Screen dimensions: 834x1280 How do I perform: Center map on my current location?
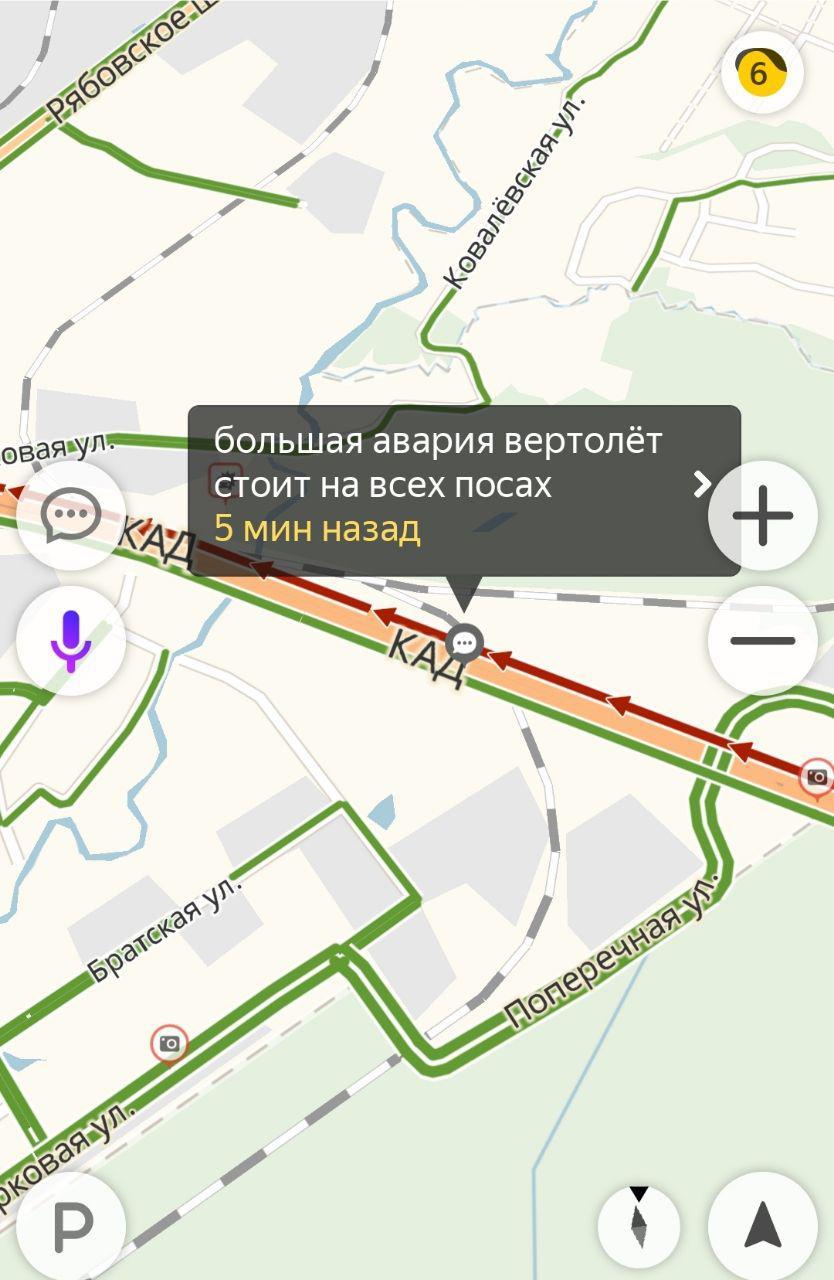coord(762,1225)
